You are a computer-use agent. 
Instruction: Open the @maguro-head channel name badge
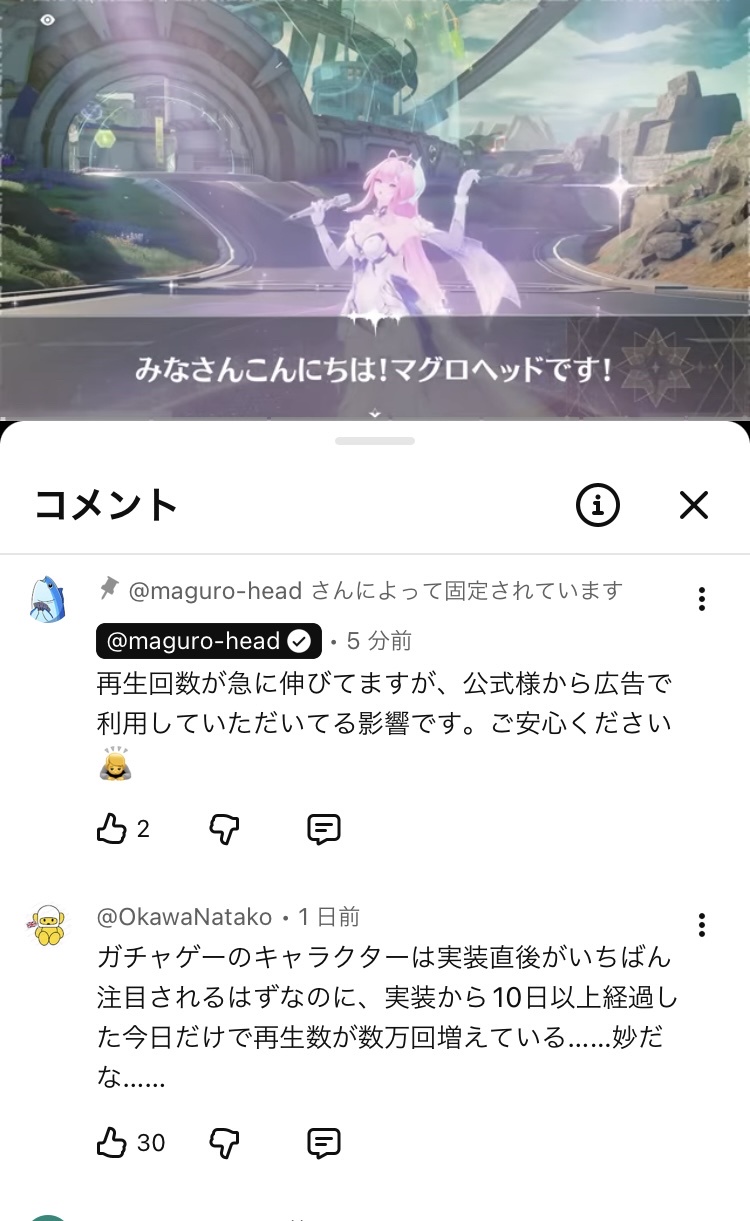(x=209, y=641)
